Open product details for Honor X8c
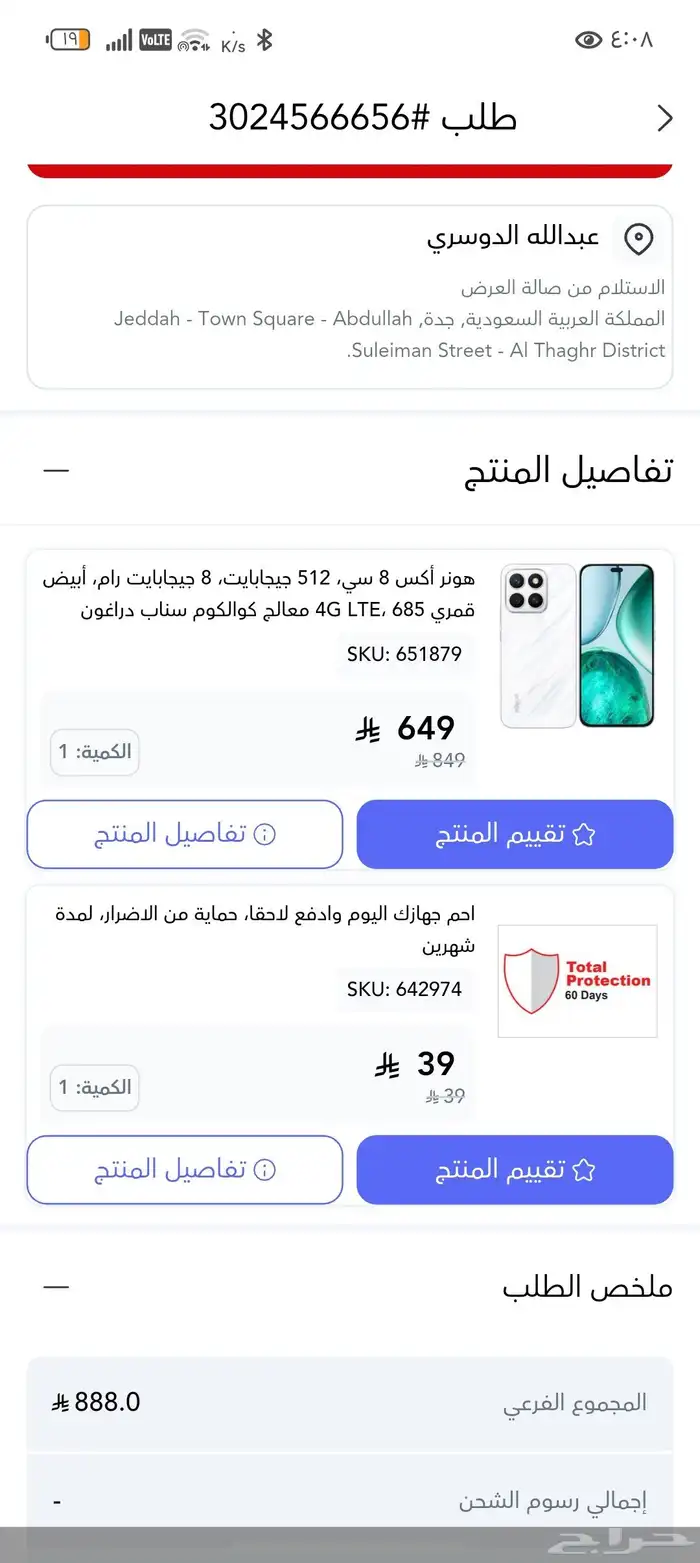 (x=185, y=834)
